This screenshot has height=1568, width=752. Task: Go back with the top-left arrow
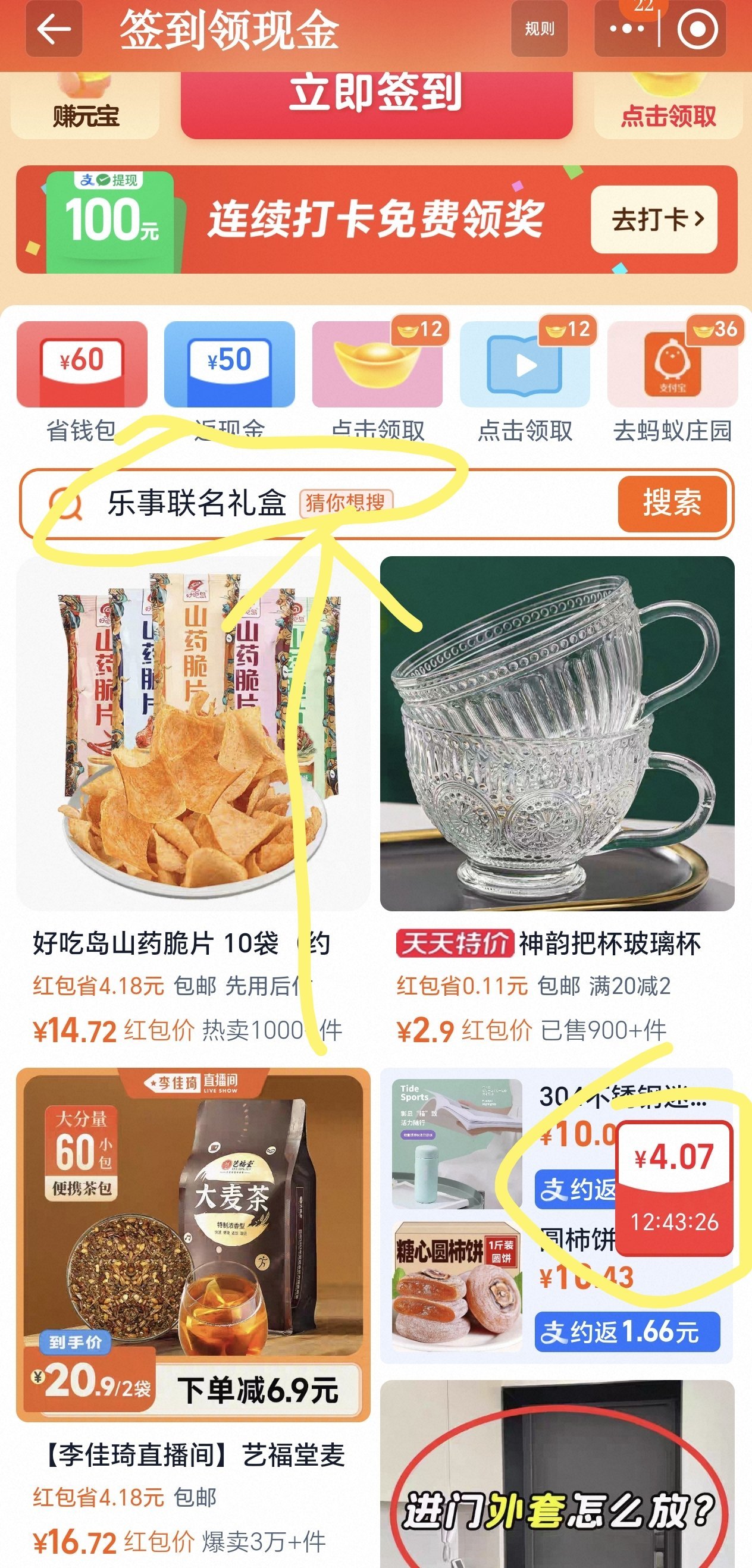tap(54, 29)
